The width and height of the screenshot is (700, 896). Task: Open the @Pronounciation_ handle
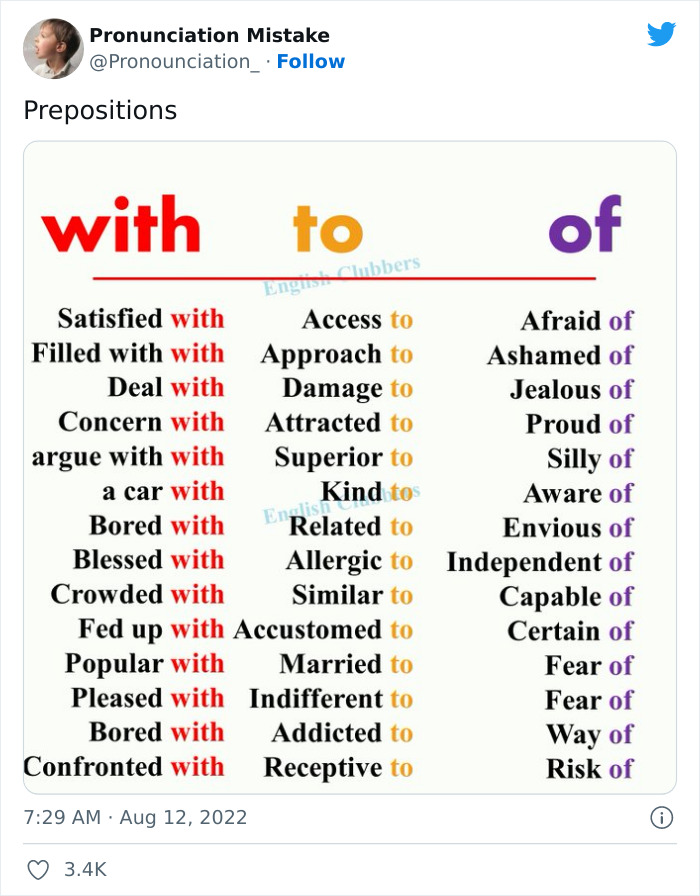[175, 62]
